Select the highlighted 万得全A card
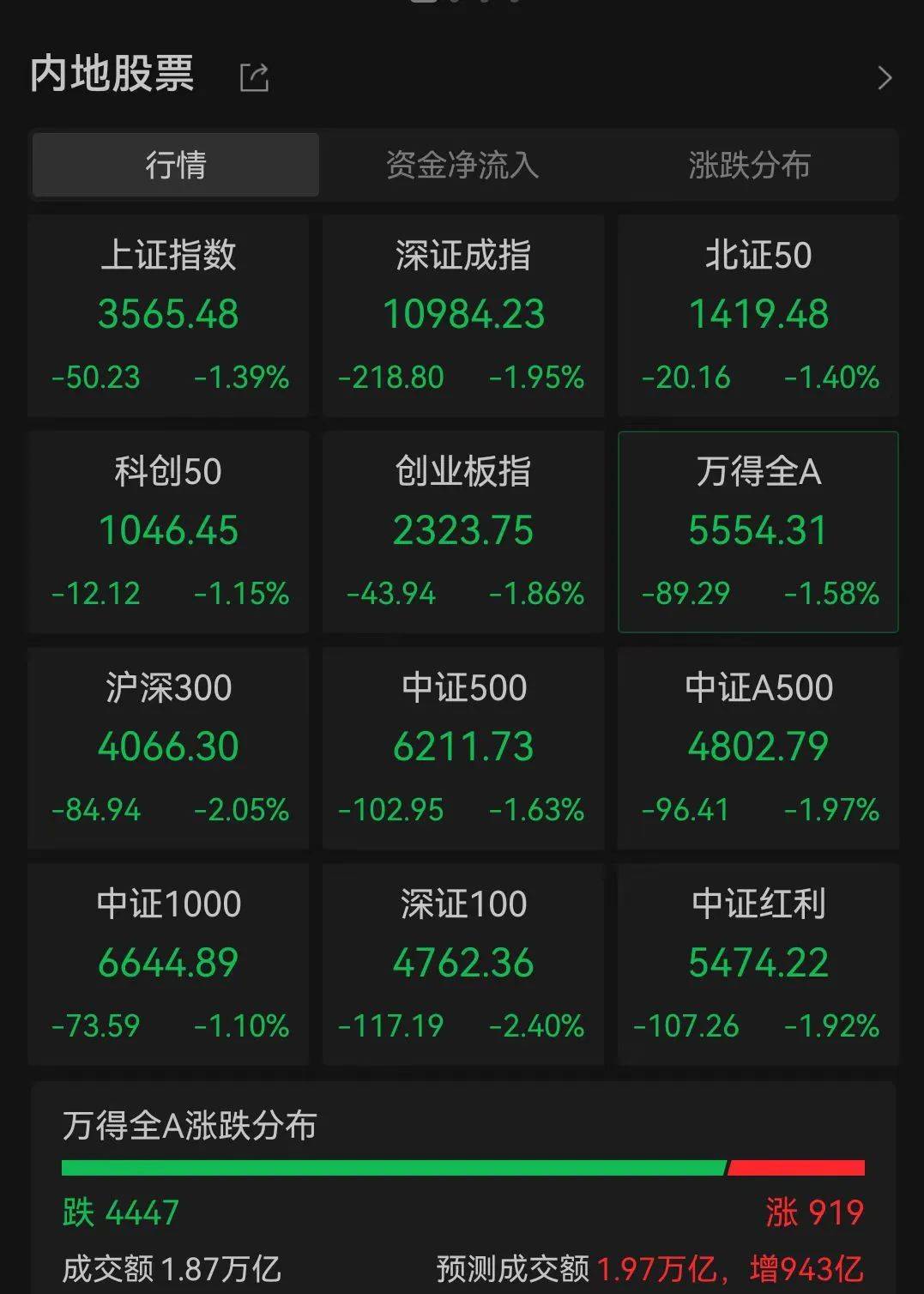Viewport: 924px width, 1294px height. click(x=758, y=530)
